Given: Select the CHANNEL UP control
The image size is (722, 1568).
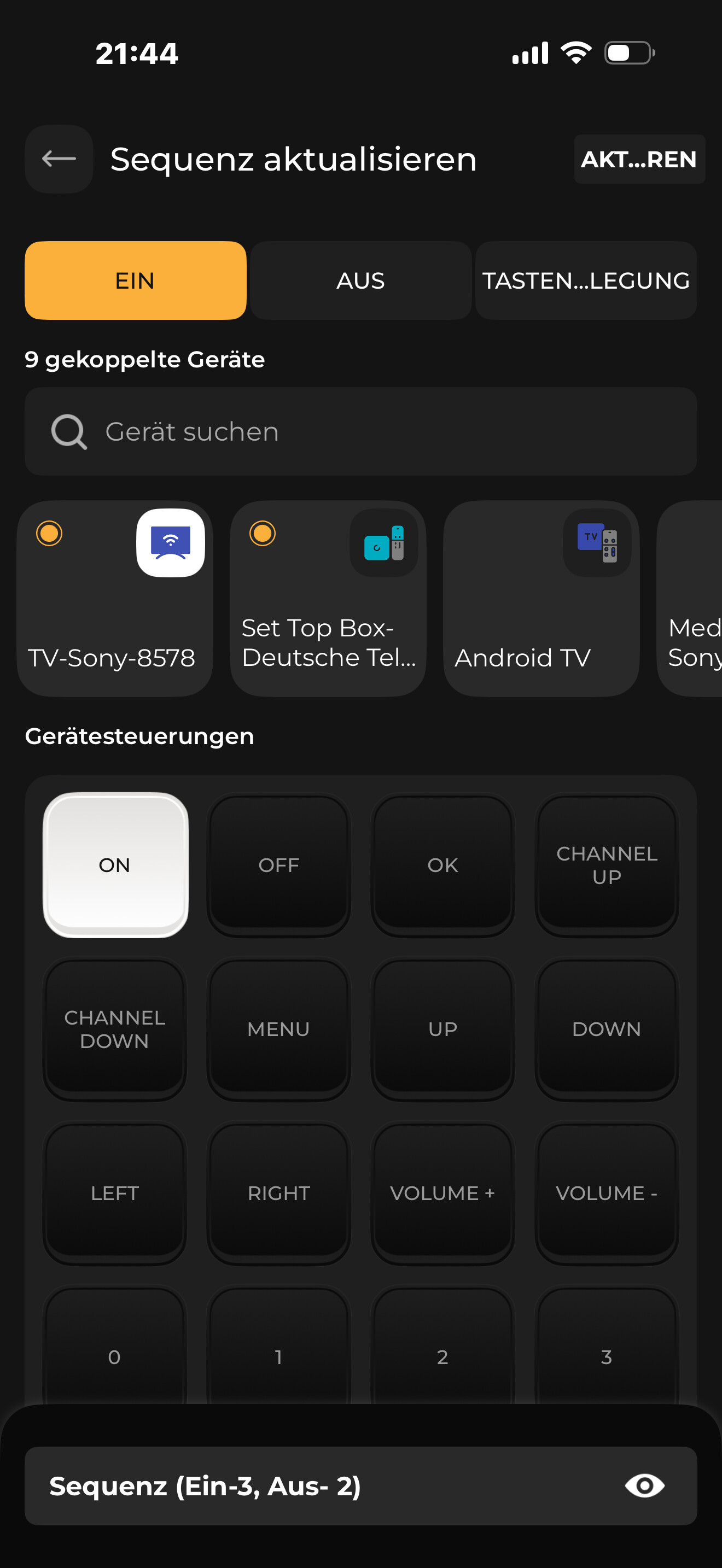Looking at the screenshot, I should 607,865.
